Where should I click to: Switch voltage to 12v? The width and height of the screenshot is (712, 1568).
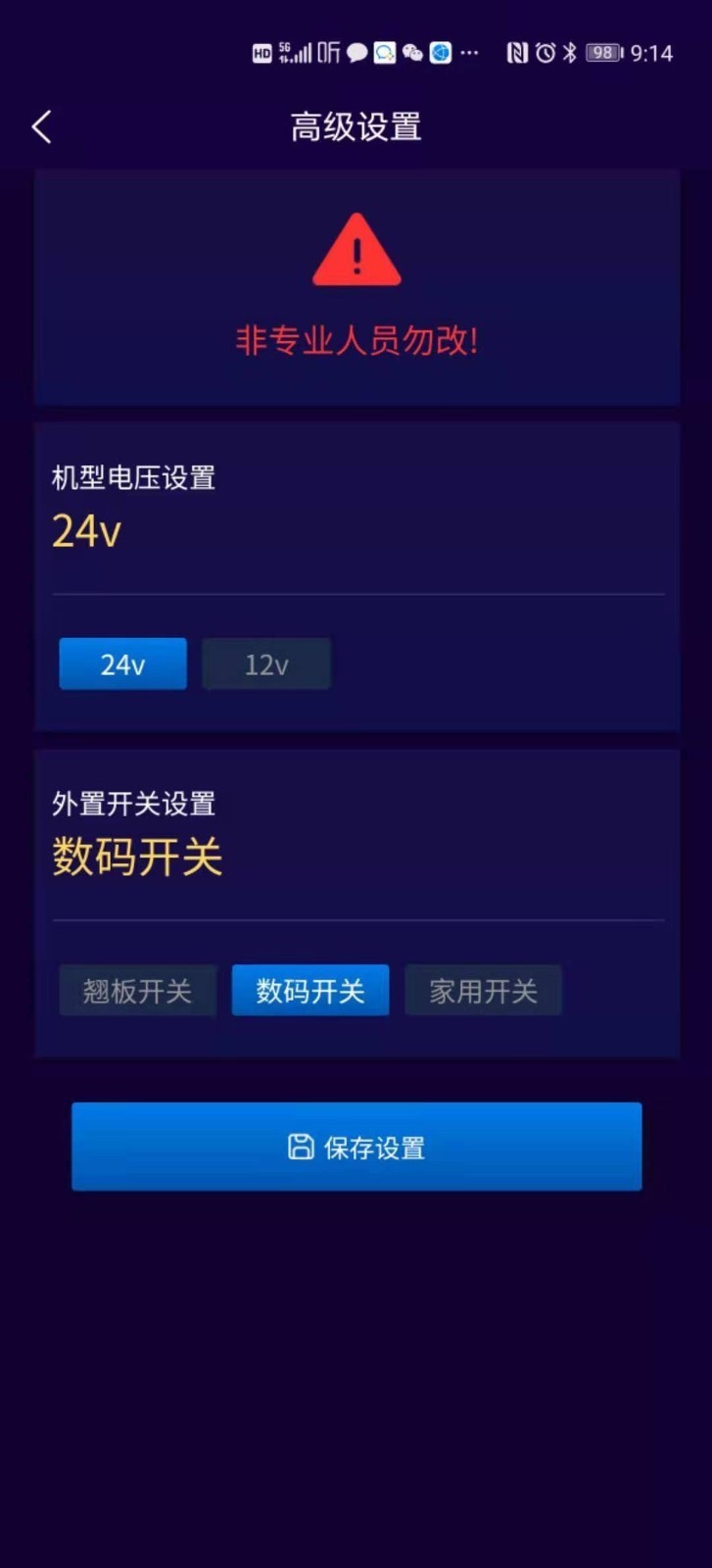(x=266, y=664)
